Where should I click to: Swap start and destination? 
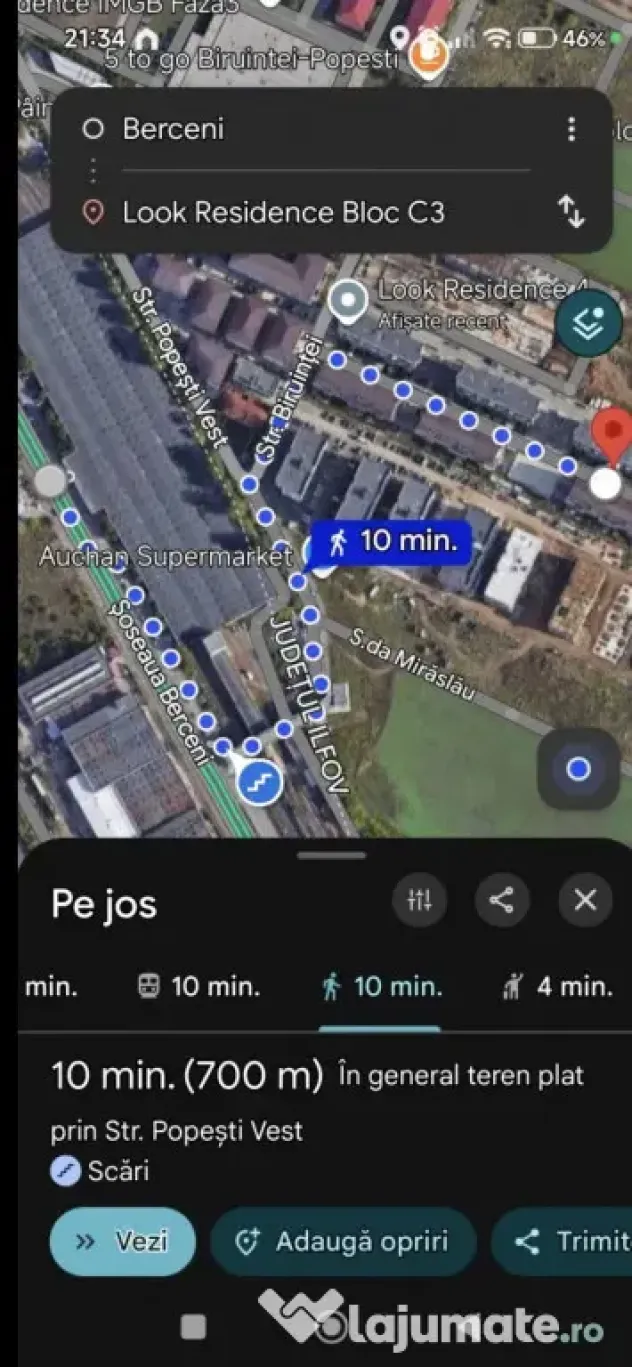coord(571,211)
